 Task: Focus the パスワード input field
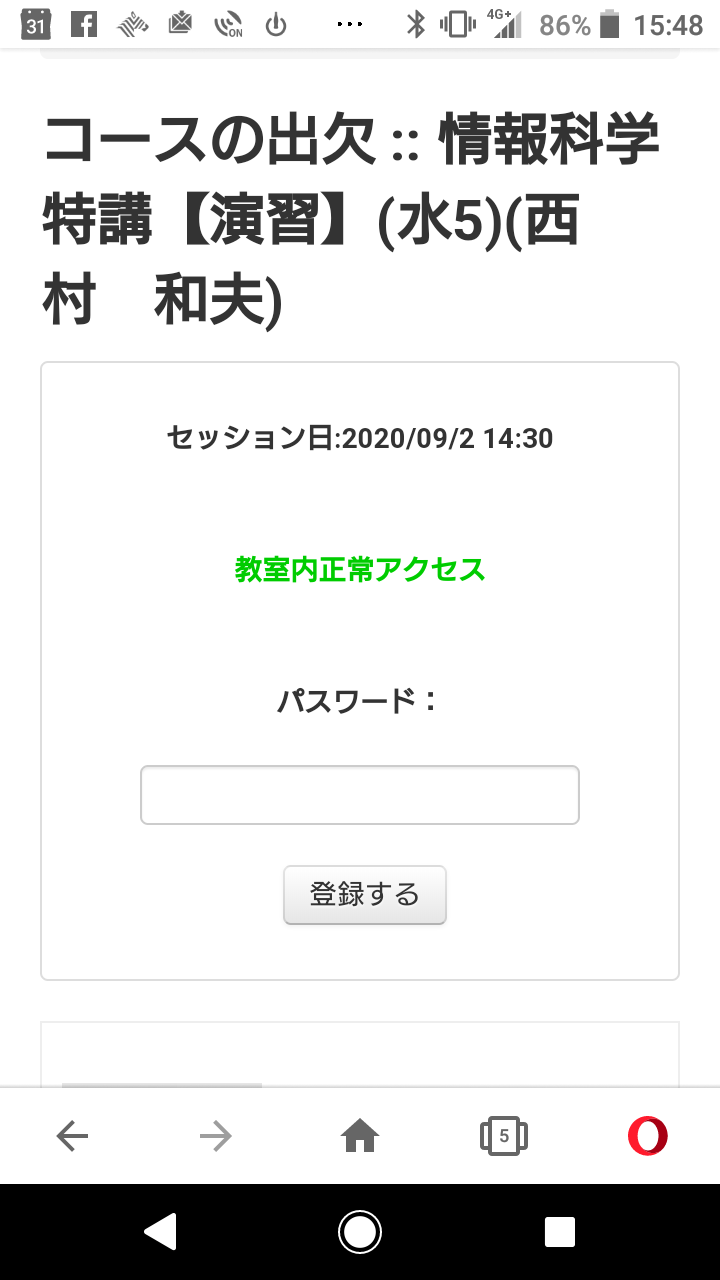[x=360, y=795]
